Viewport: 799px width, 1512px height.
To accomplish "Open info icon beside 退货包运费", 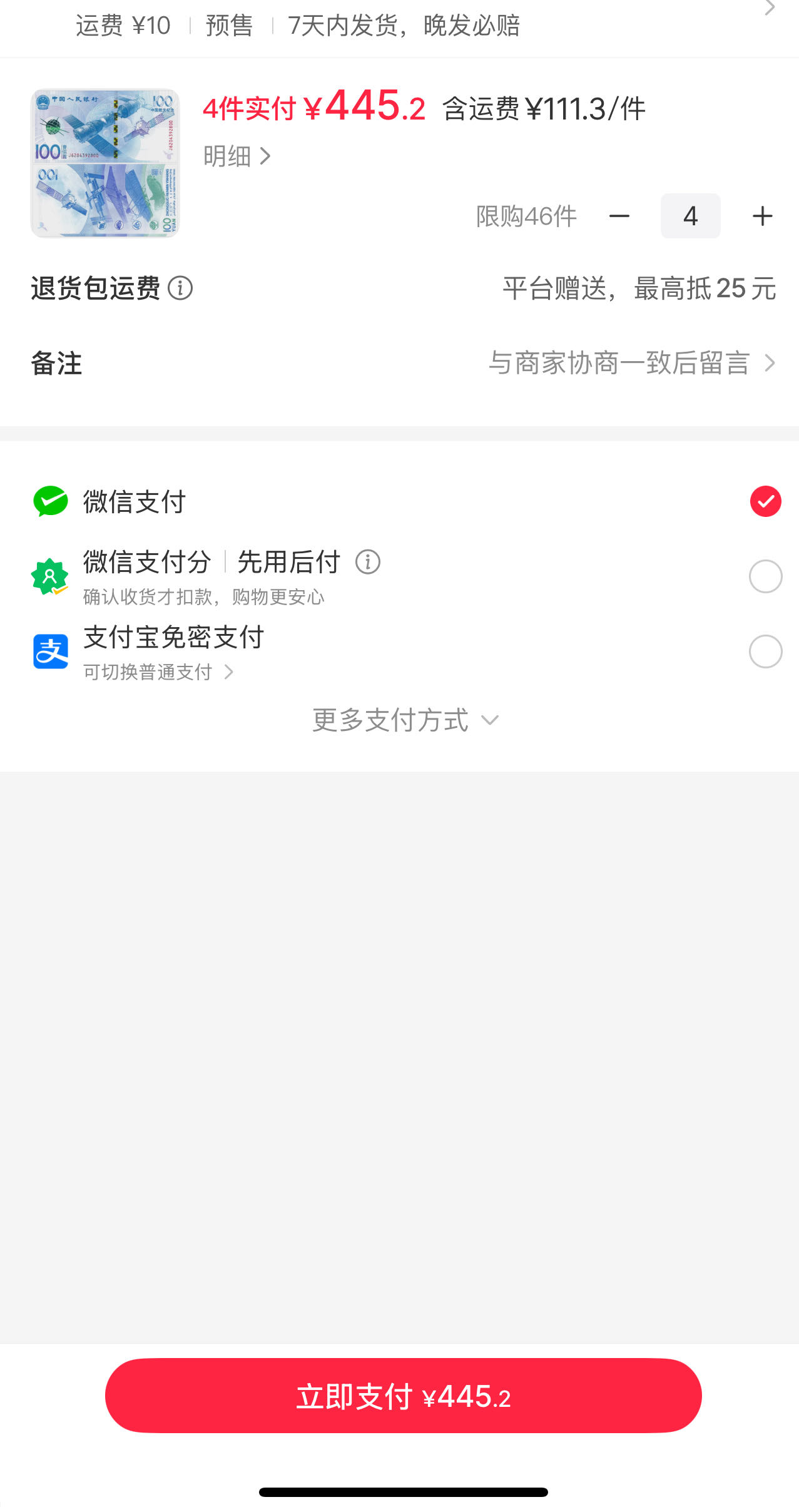I will (180, 289).
